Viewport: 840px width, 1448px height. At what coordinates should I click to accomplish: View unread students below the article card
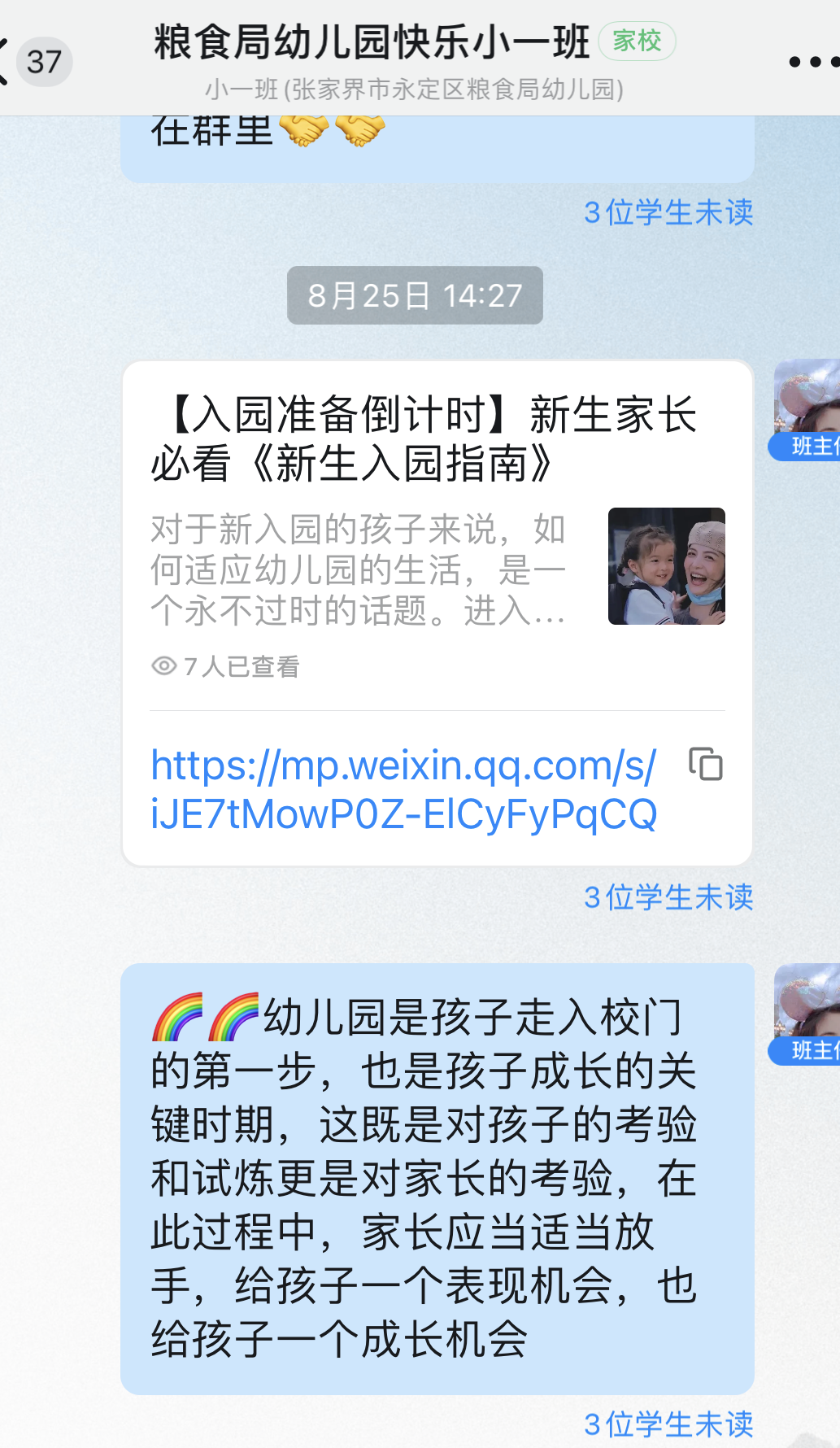(x=668, y=897)
